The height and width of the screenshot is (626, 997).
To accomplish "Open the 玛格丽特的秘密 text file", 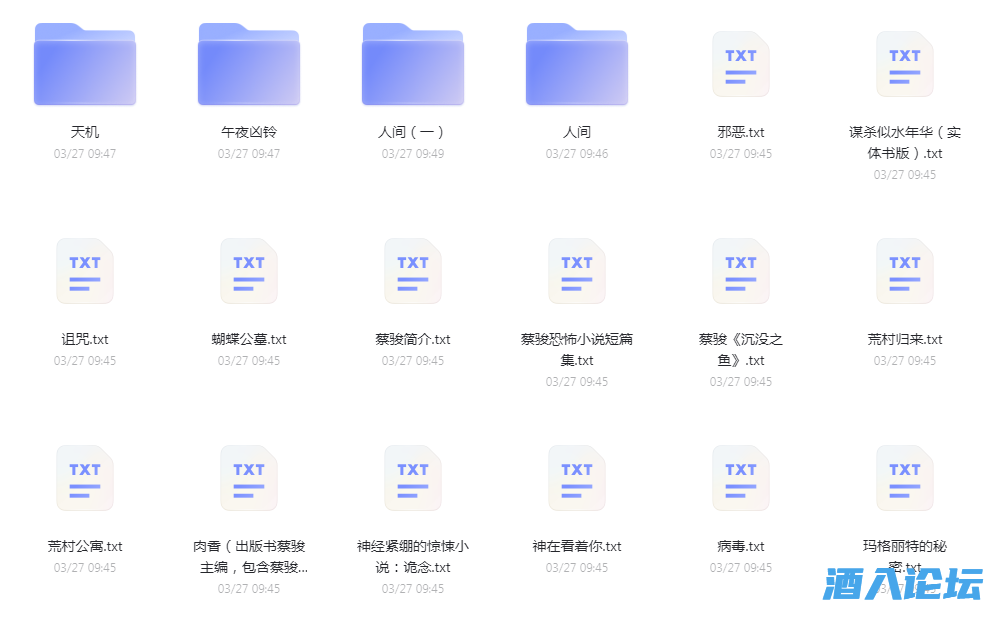I will [x=905, y=479].
